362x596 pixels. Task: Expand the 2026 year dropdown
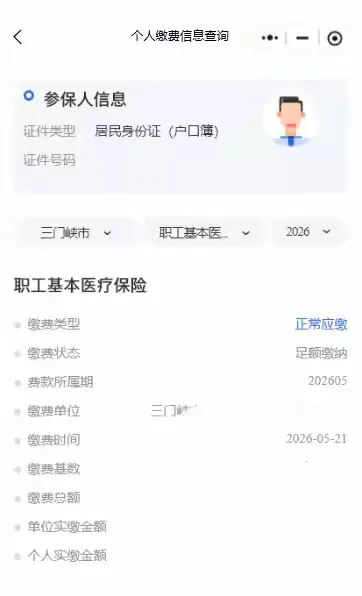pyautogui.click(x=309, y=231)
